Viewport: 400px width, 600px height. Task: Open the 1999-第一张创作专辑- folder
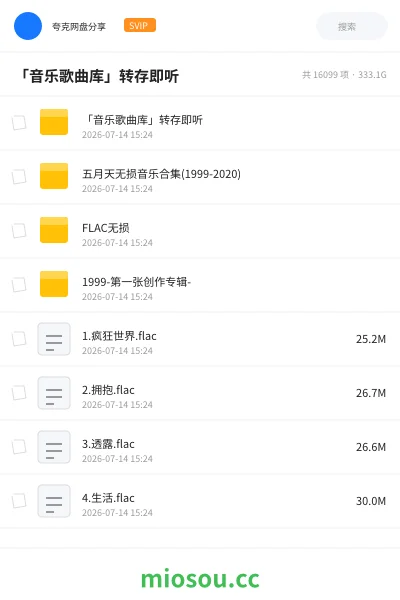coord(200,285)
